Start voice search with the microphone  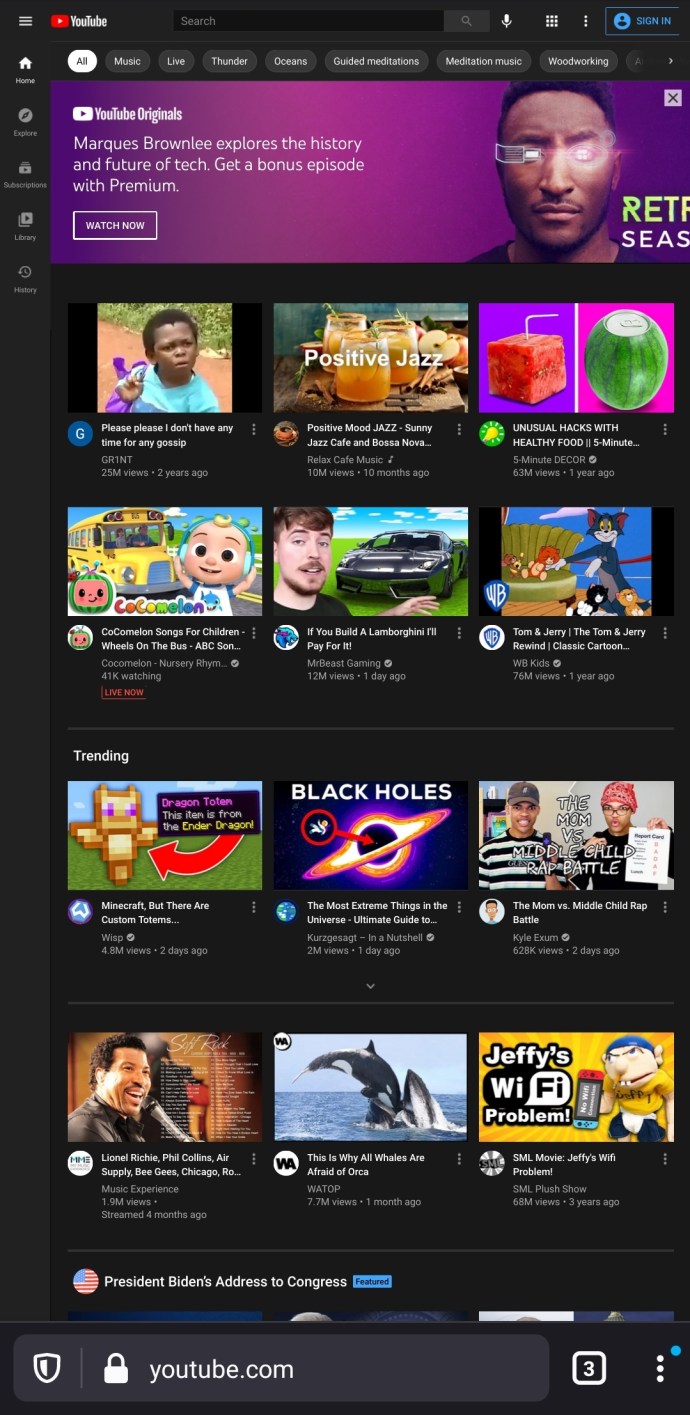click(507, 21)
